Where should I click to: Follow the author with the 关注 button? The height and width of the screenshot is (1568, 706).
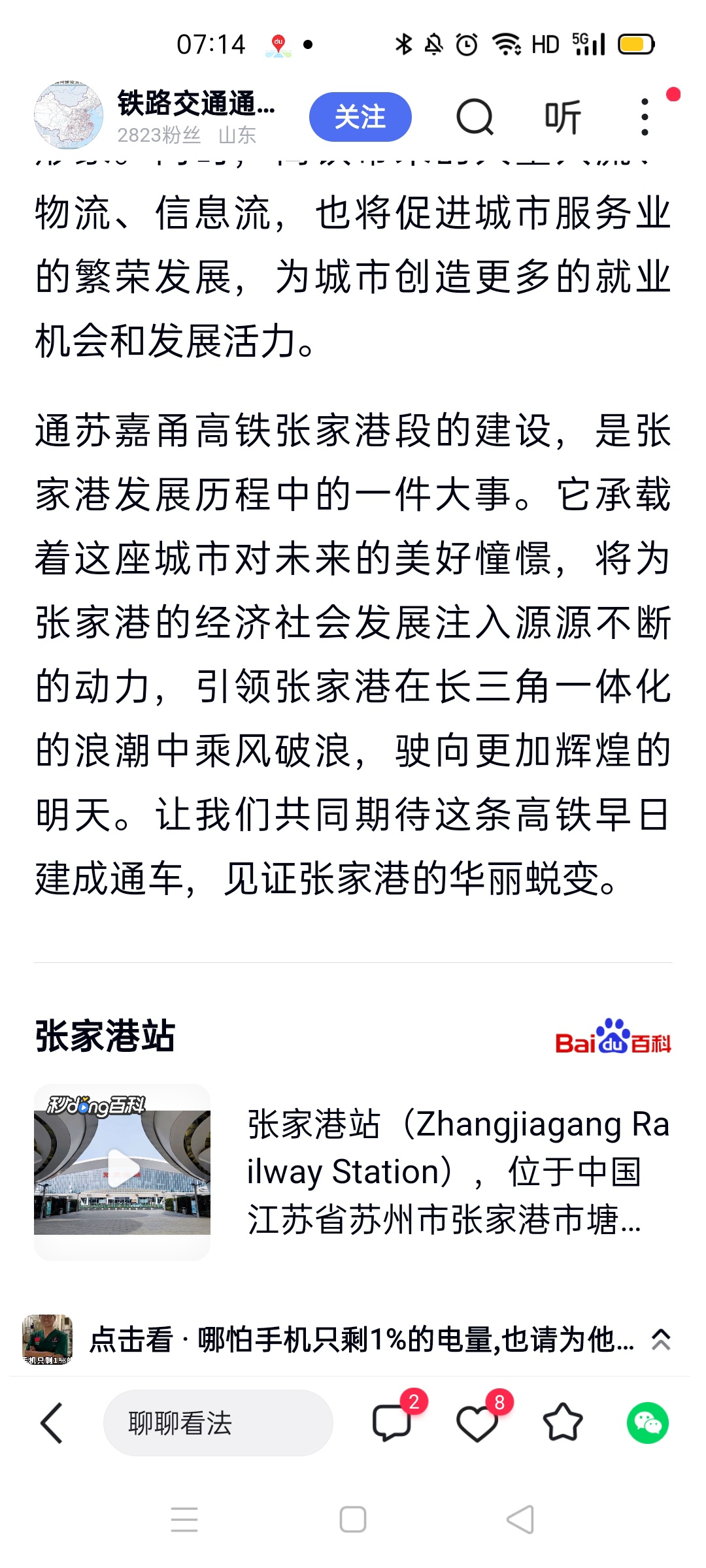coord(360,117)
